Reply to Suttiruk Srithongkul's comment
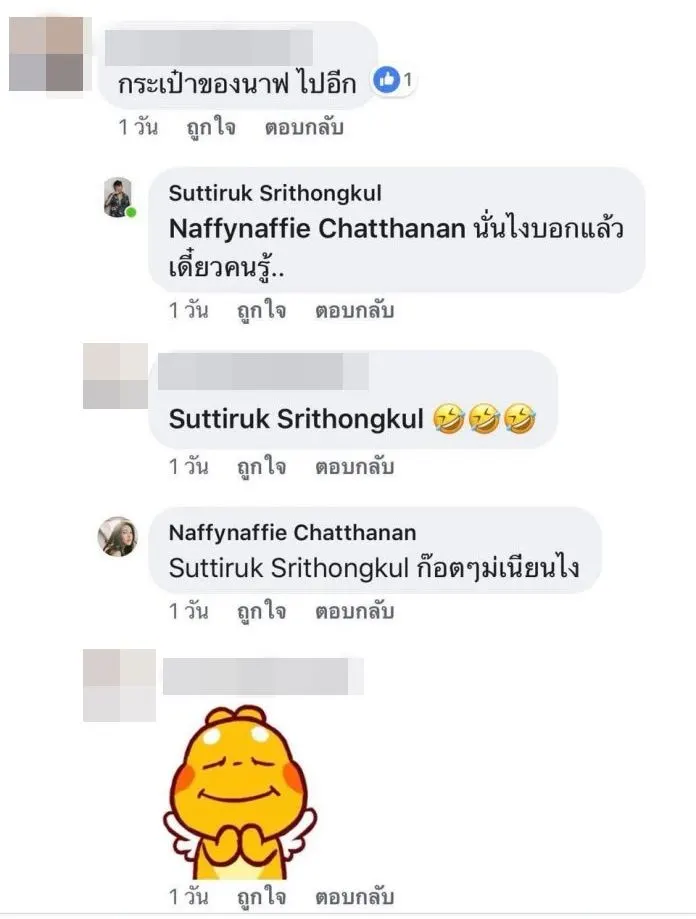The width and height of the screenshot is (696, 919). point(355,310)
